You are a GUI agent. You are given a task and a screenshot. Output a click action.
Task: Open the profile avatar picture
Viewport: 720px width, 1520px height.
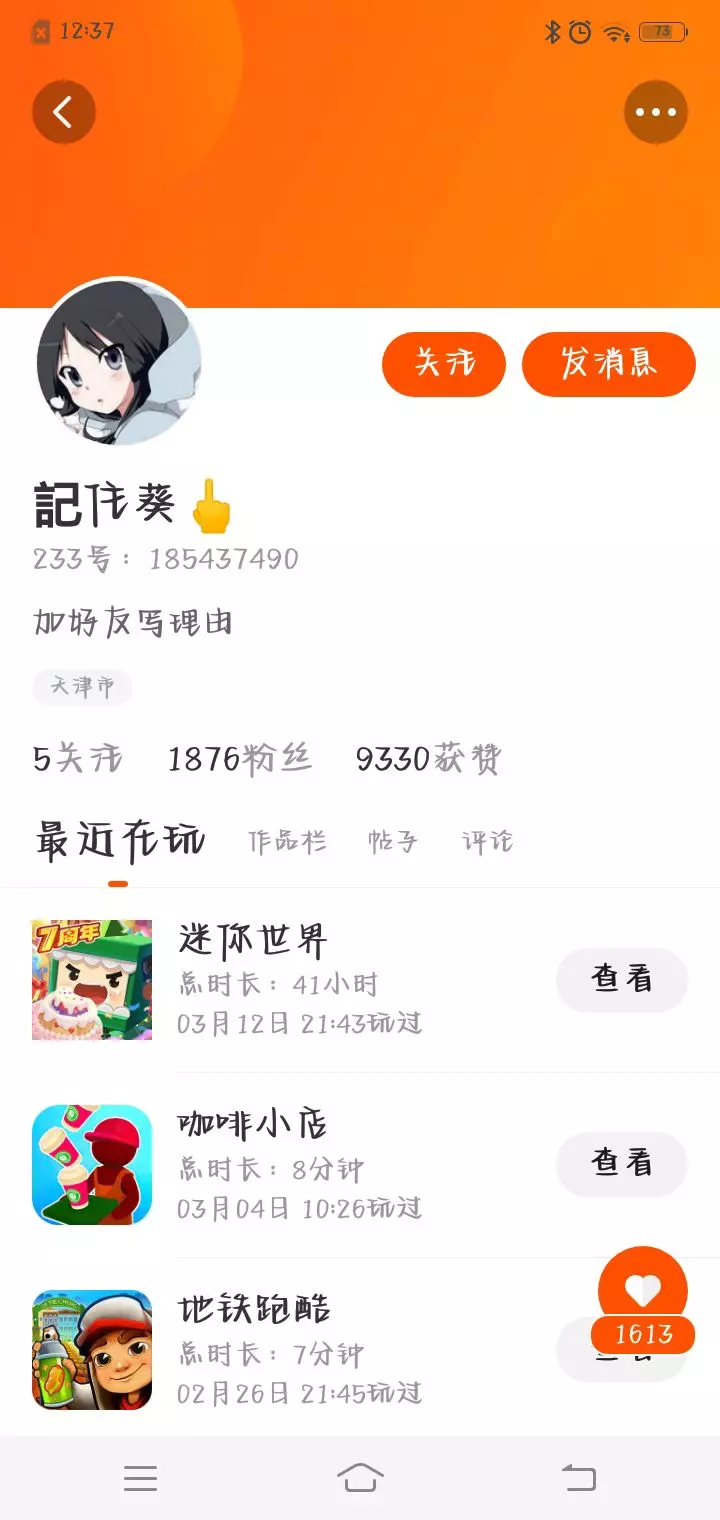pyautogui.click(x=119, y=362)
